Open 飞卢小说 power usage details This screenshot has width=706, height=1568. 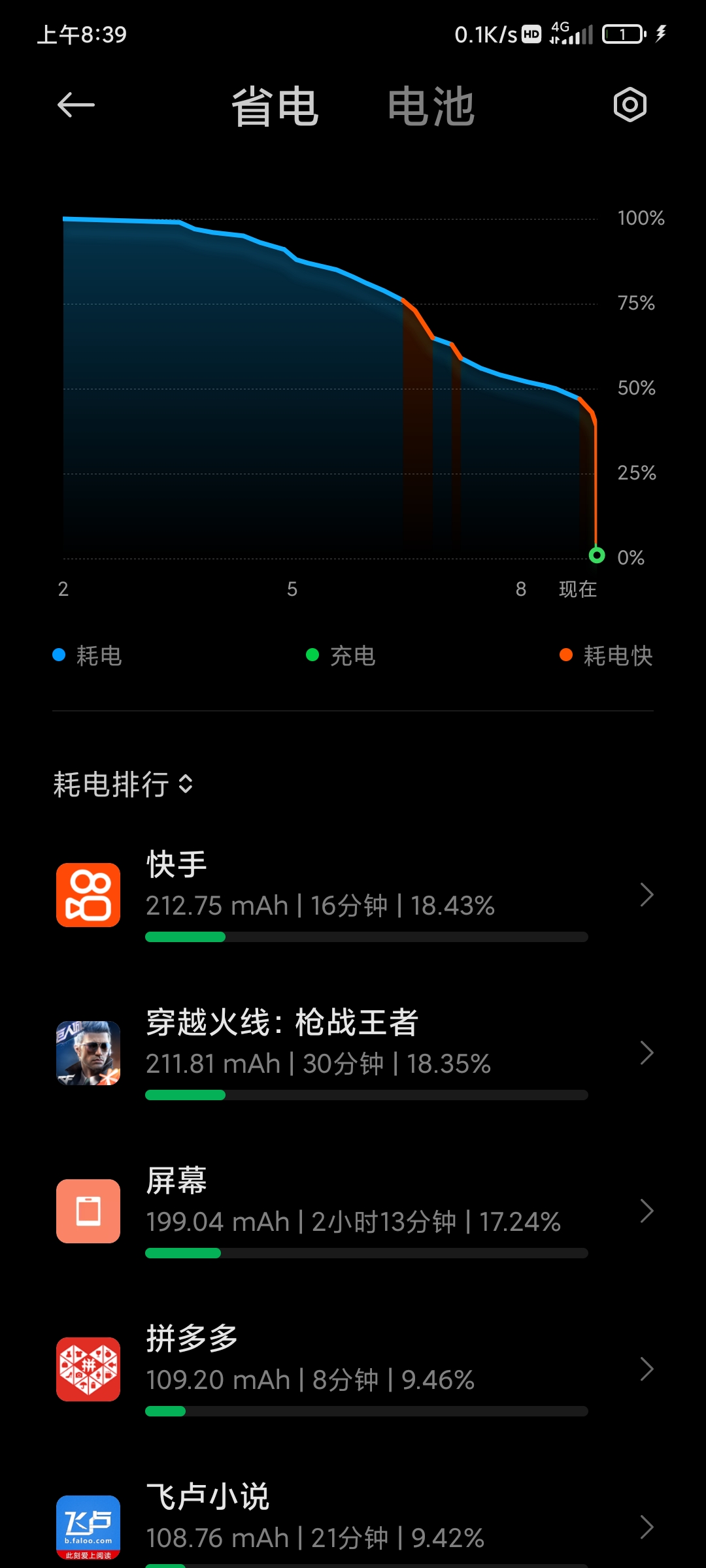(353, 1522)
